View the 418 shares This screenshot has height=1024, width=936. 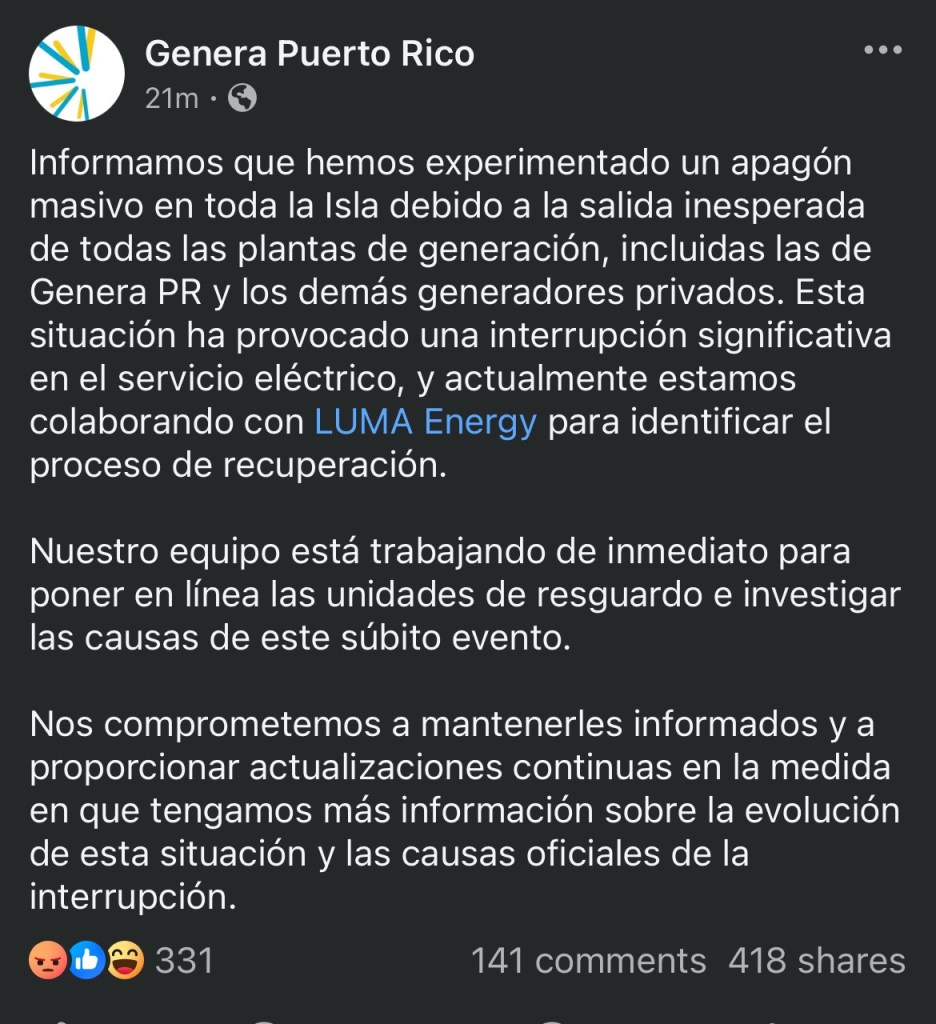click(816, 961)
